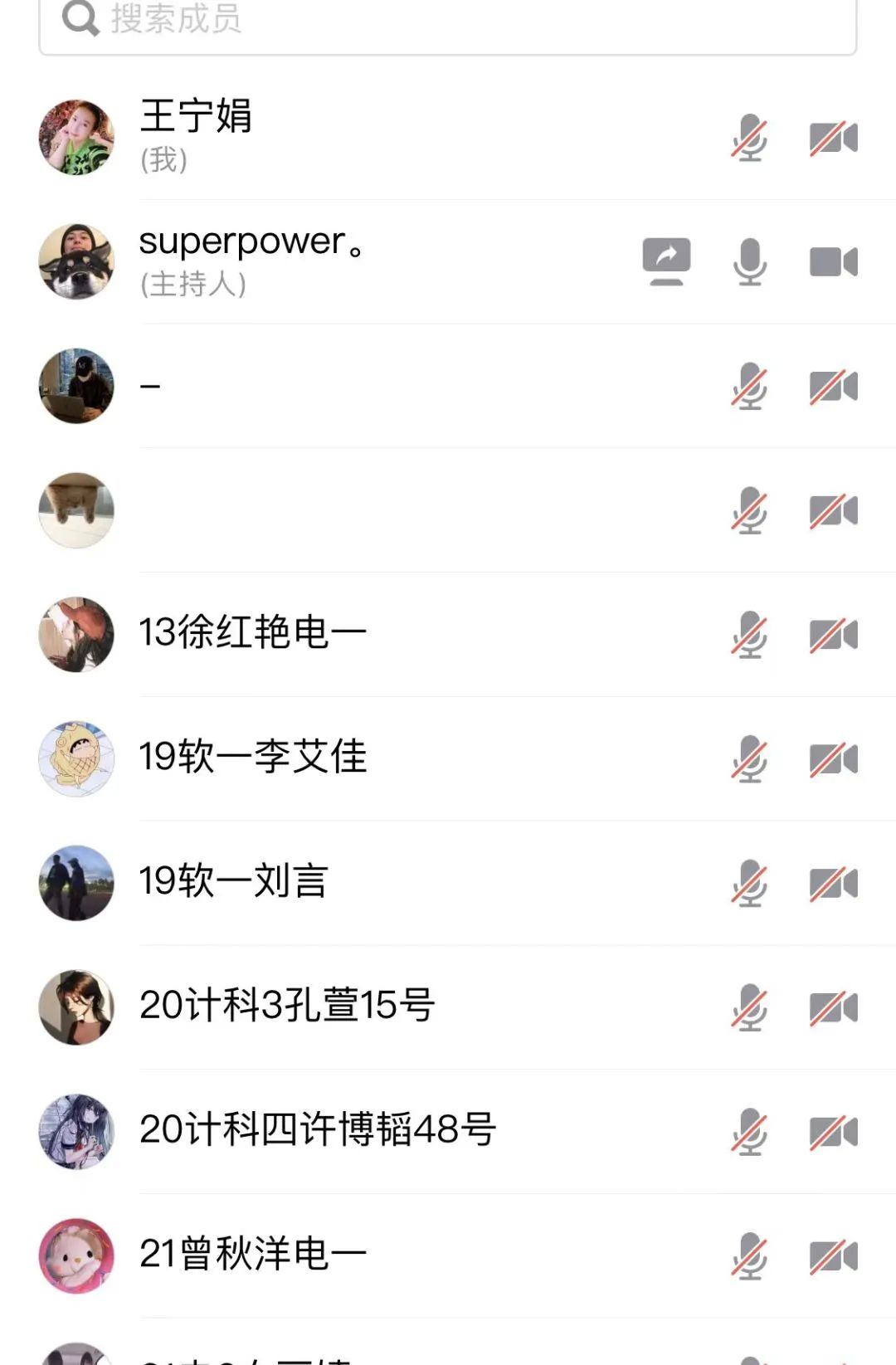The image size is (896, 1365).
Task: Mute the microphone of host superpower。
Action: point(749,261)
